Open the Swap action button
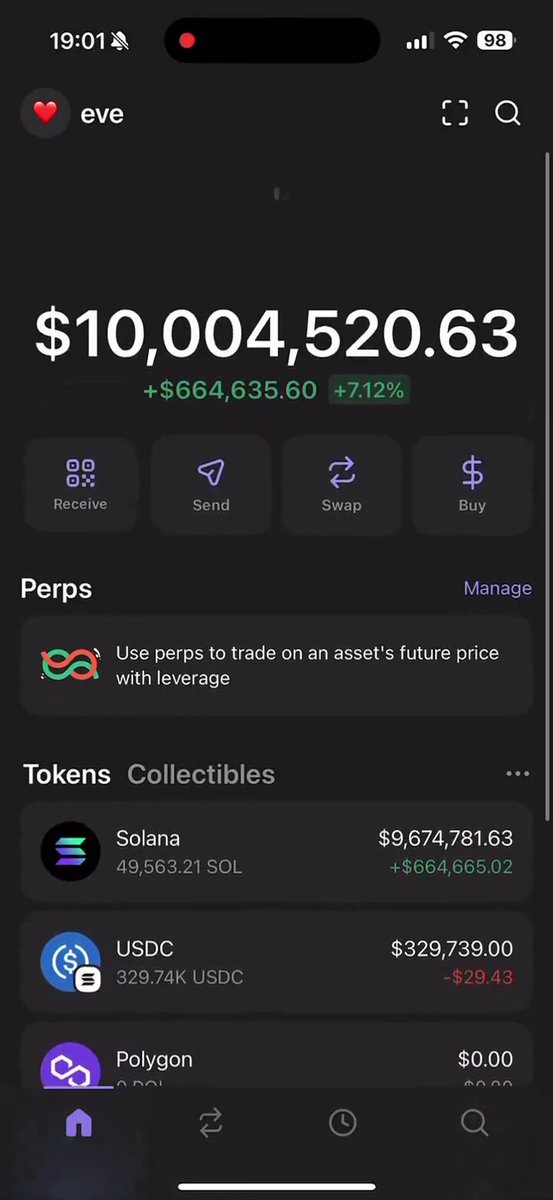 coord(341,485)
